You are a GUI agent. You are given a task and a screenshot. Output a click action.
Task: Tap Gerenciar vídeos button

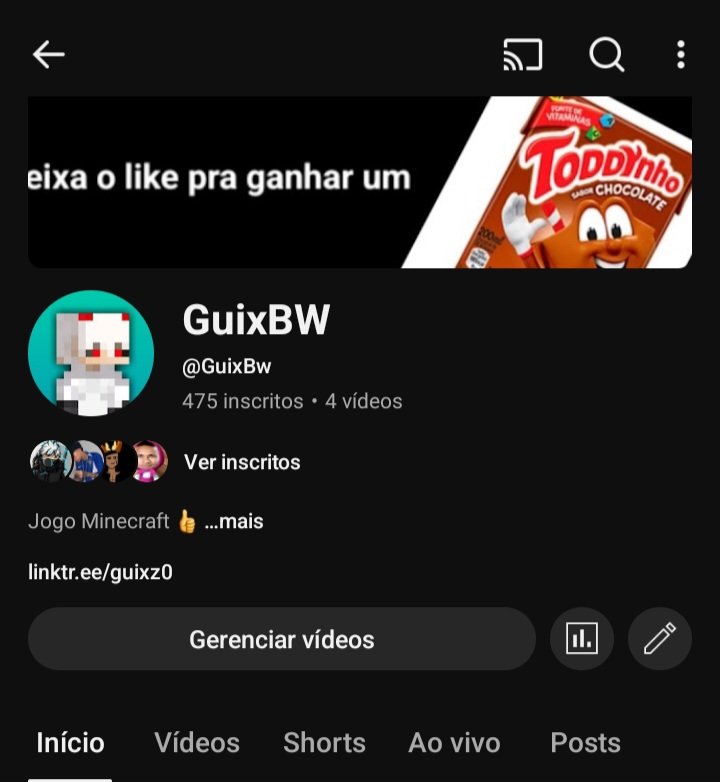click(281, 639)
